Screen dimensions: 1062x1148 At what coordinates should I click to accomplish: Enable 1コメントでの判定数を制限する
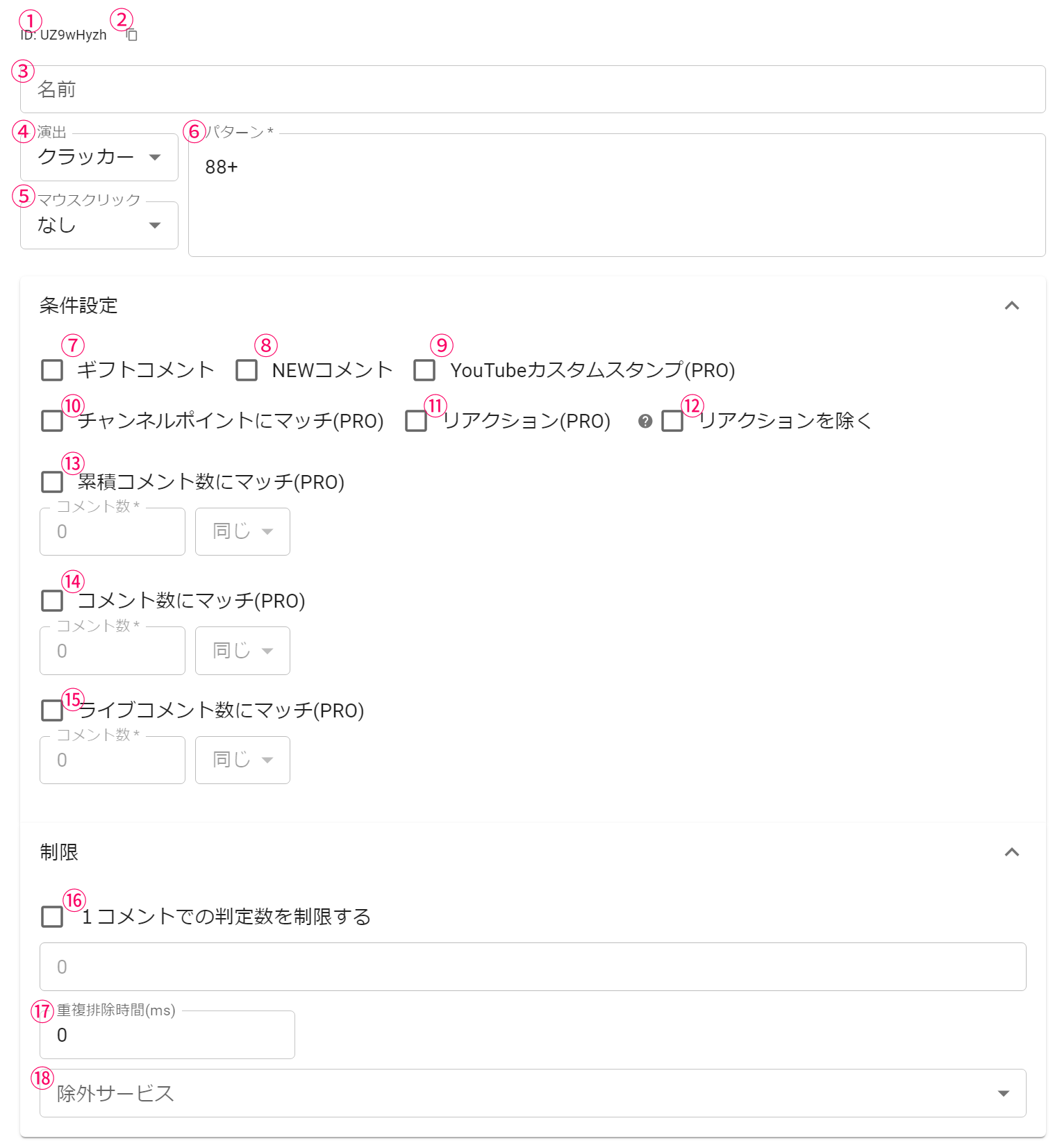point(52,917)
